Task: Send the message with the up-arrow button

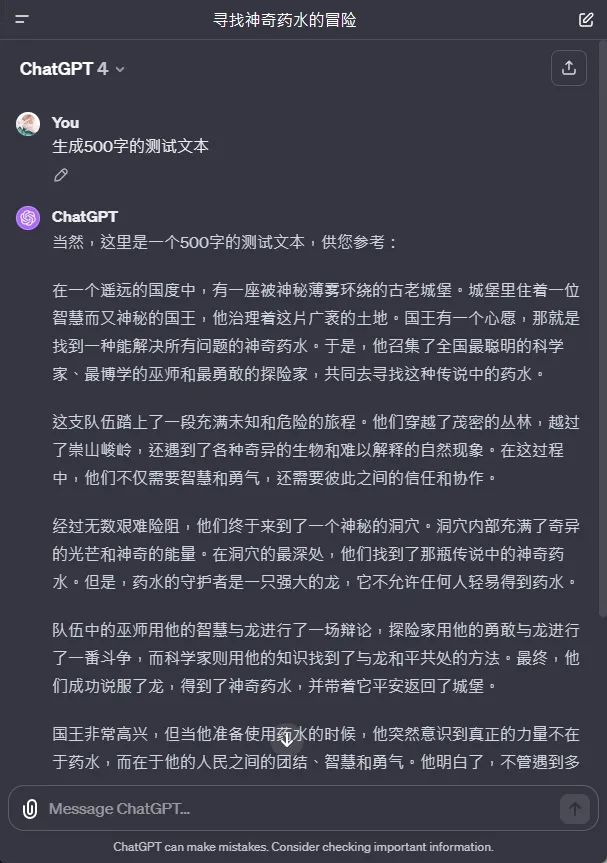Action: click(574, 808)
